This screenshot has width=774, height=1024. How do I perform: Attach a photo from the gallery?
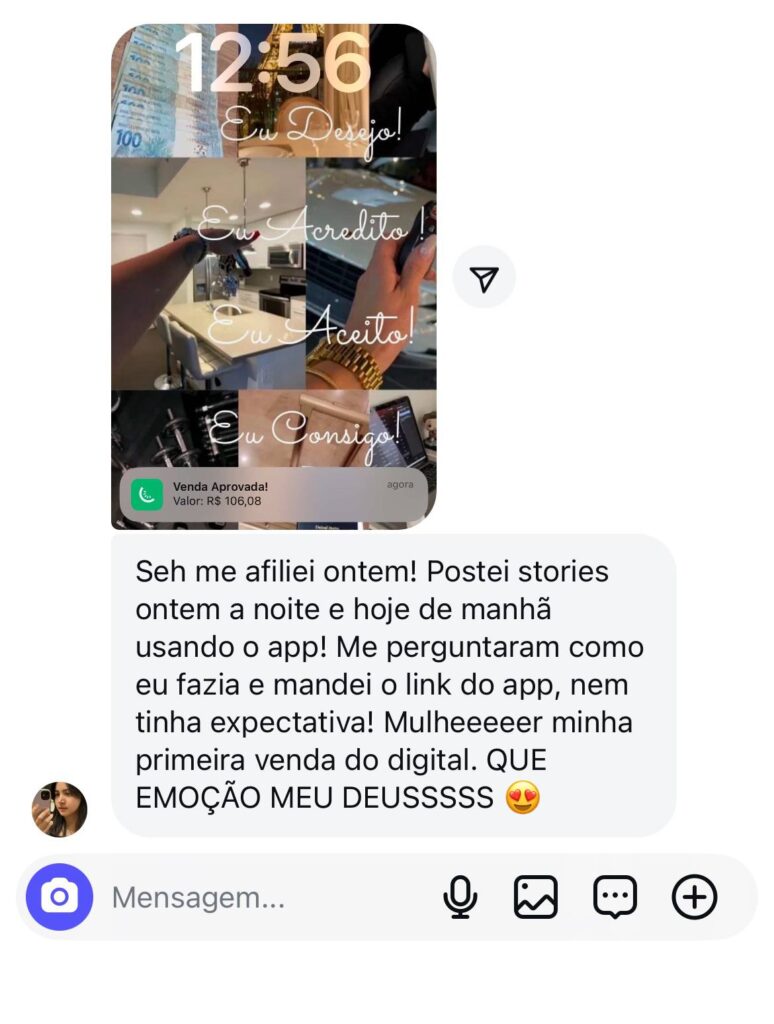coord(536,897)
